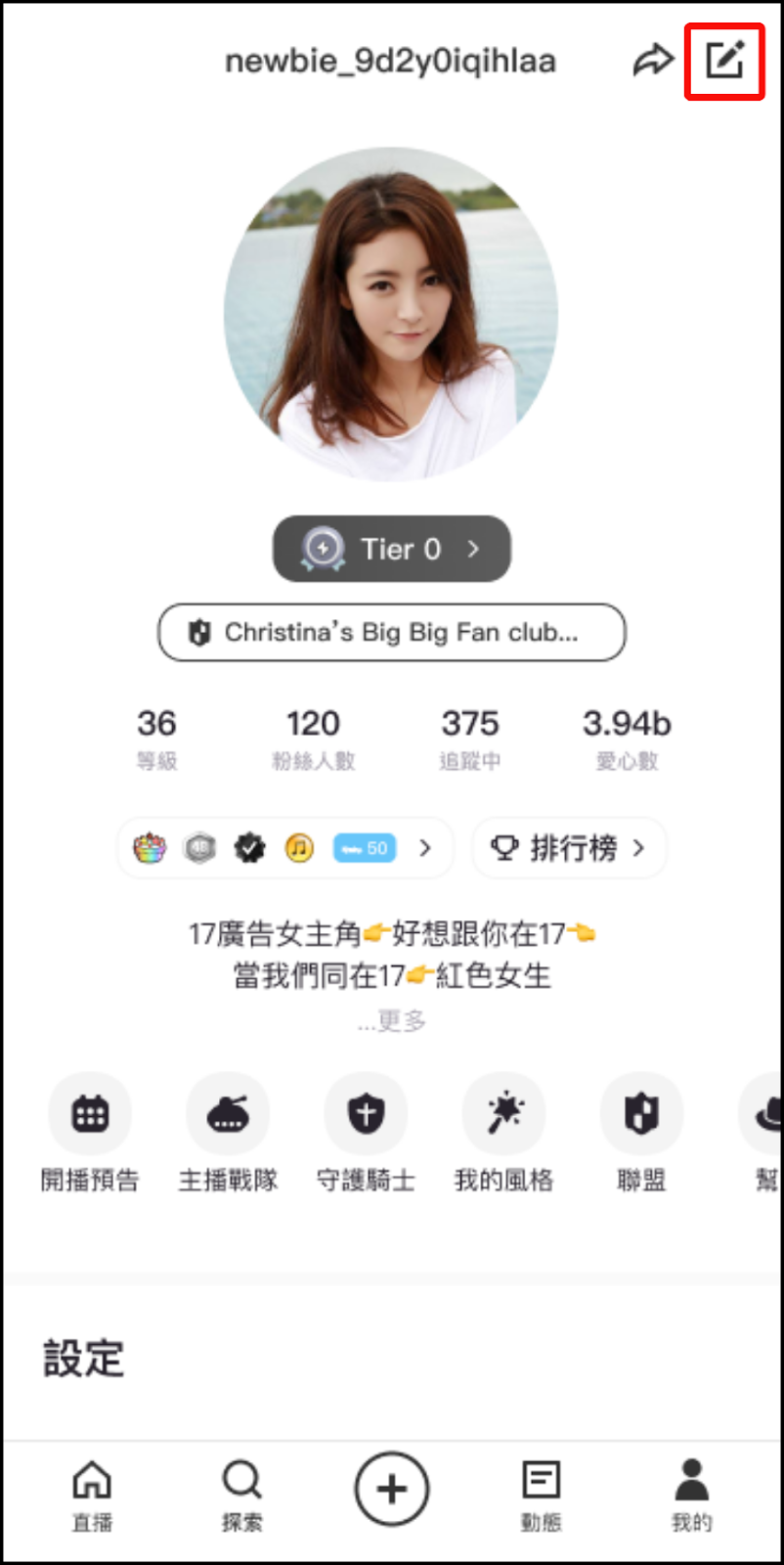Switch to the 直播 tab

[x=92, y=1495]
